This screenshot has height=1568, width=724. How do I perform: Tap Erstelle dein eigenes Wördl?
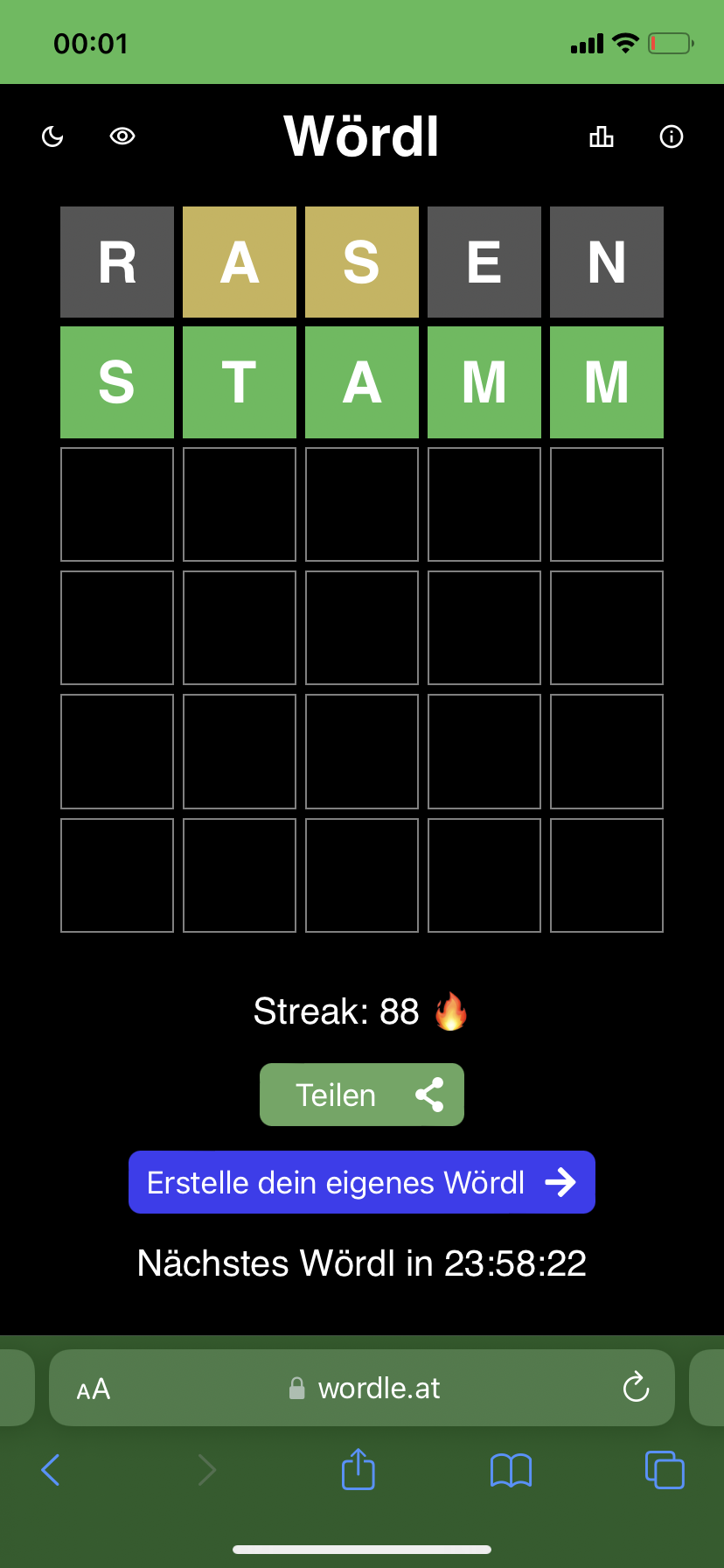362,1182
